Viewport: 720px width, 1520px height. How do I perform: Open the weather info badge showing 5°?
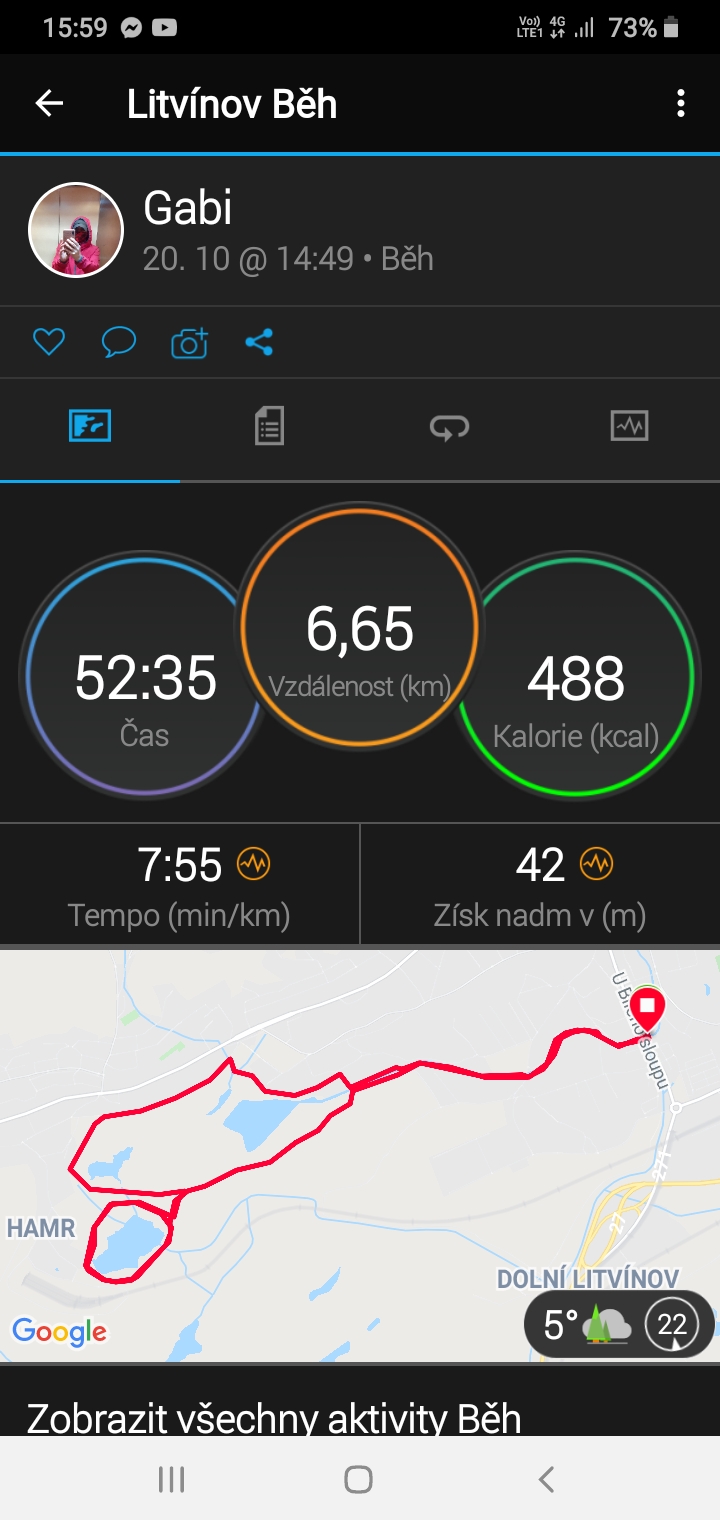619,1325
